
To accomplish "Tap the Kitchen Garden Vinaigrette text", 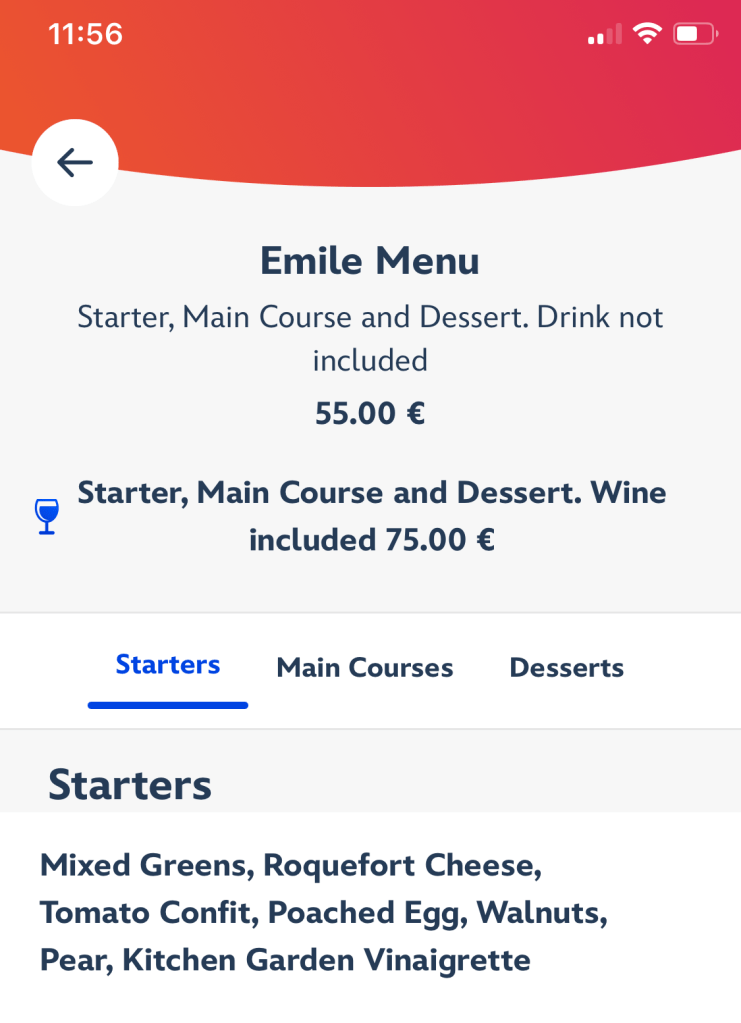I will pyautogui.click(x=326, y=959).
